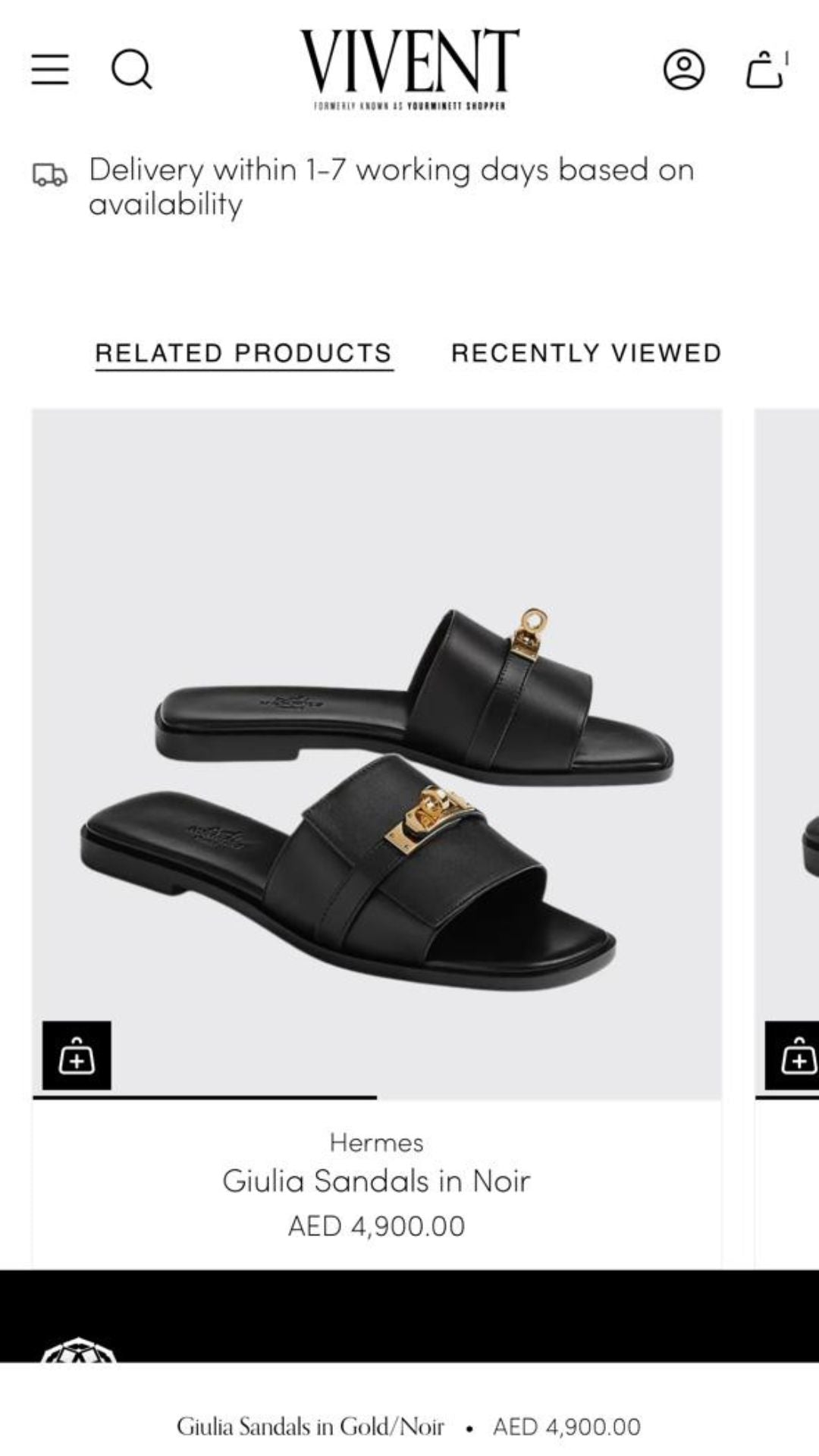Quick add Giulia Sandals in Noir to bag
This screenshot has height=1456, width=819.
pos(77,1056)
